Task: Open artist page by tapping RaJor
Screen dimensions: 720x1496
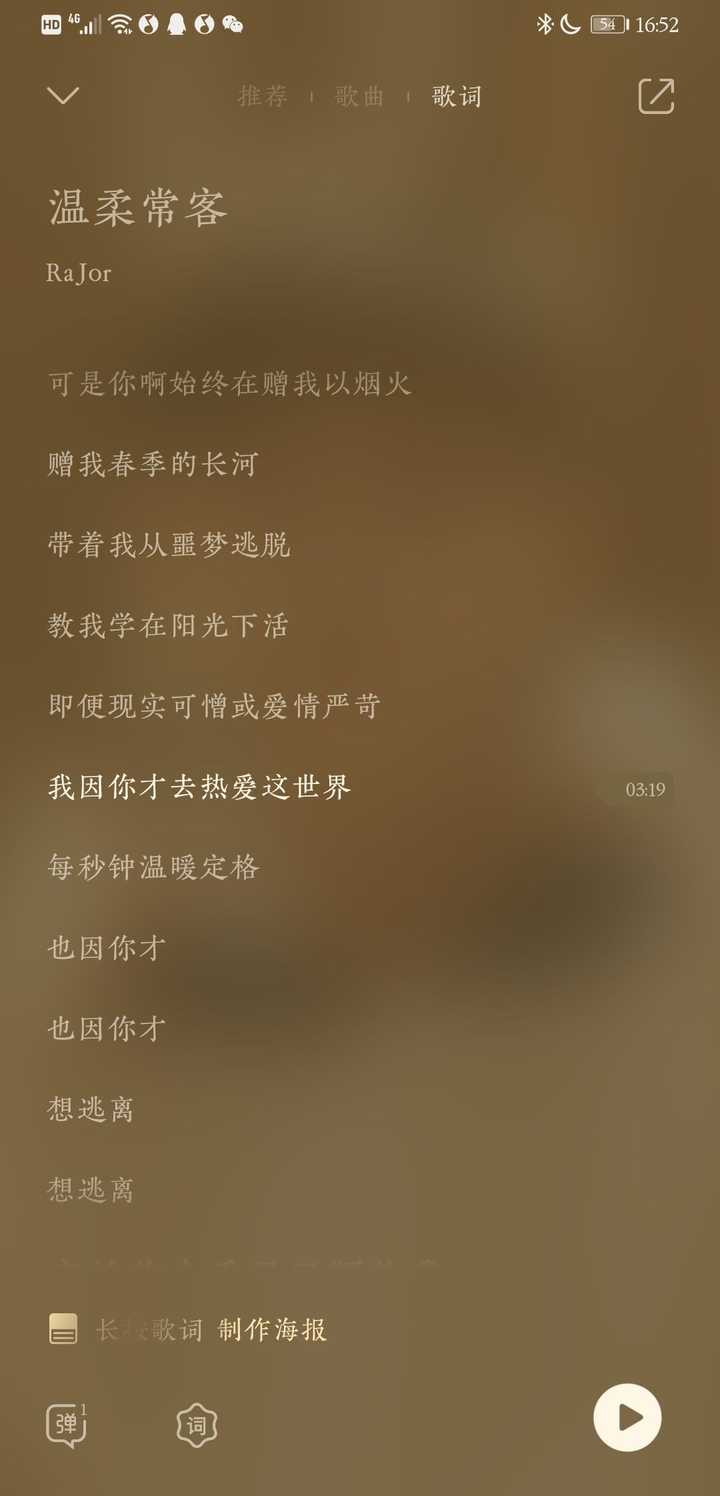Action: [78, 272]
